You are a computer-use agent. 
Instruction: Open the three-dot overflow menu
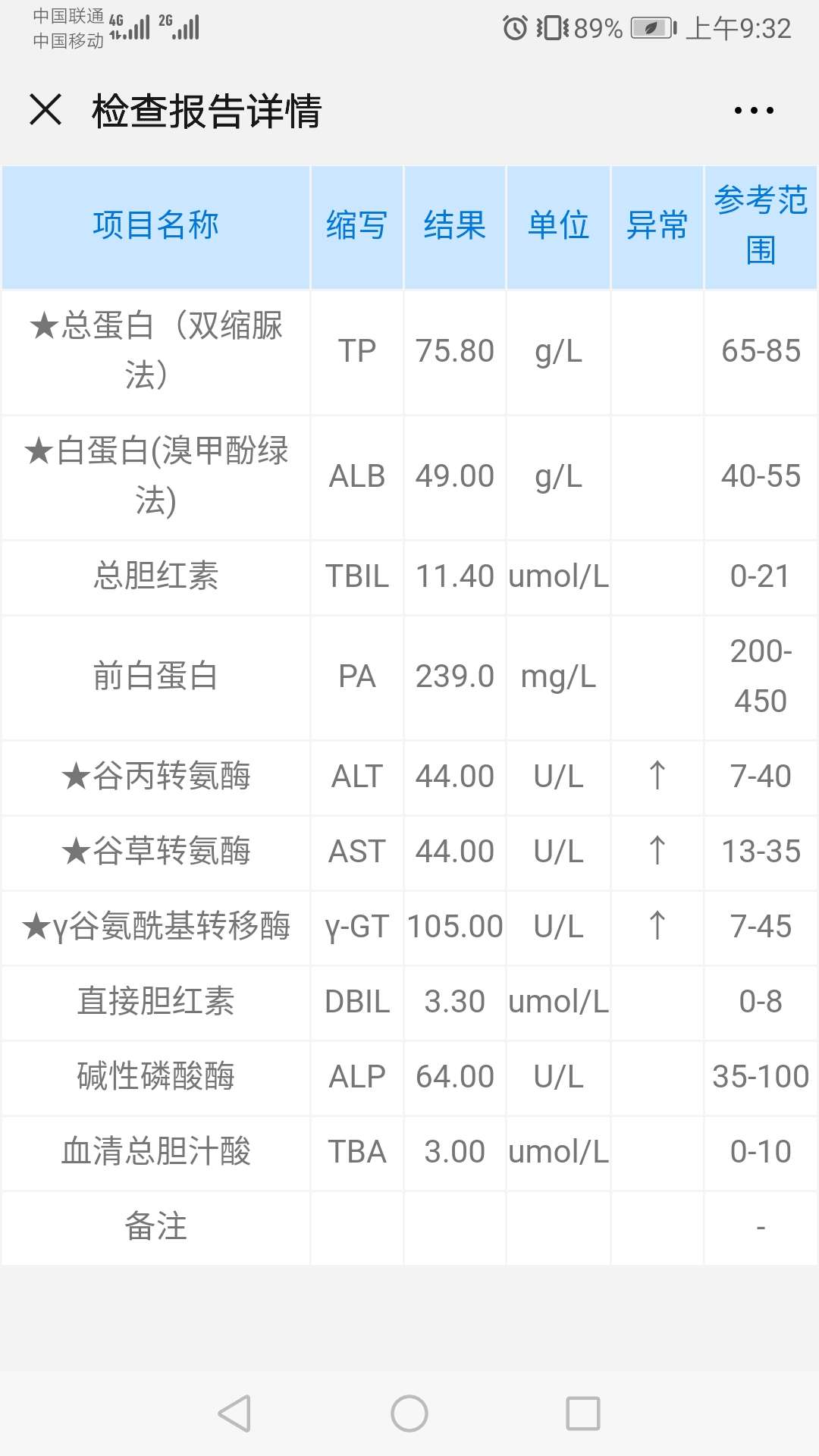754,111
